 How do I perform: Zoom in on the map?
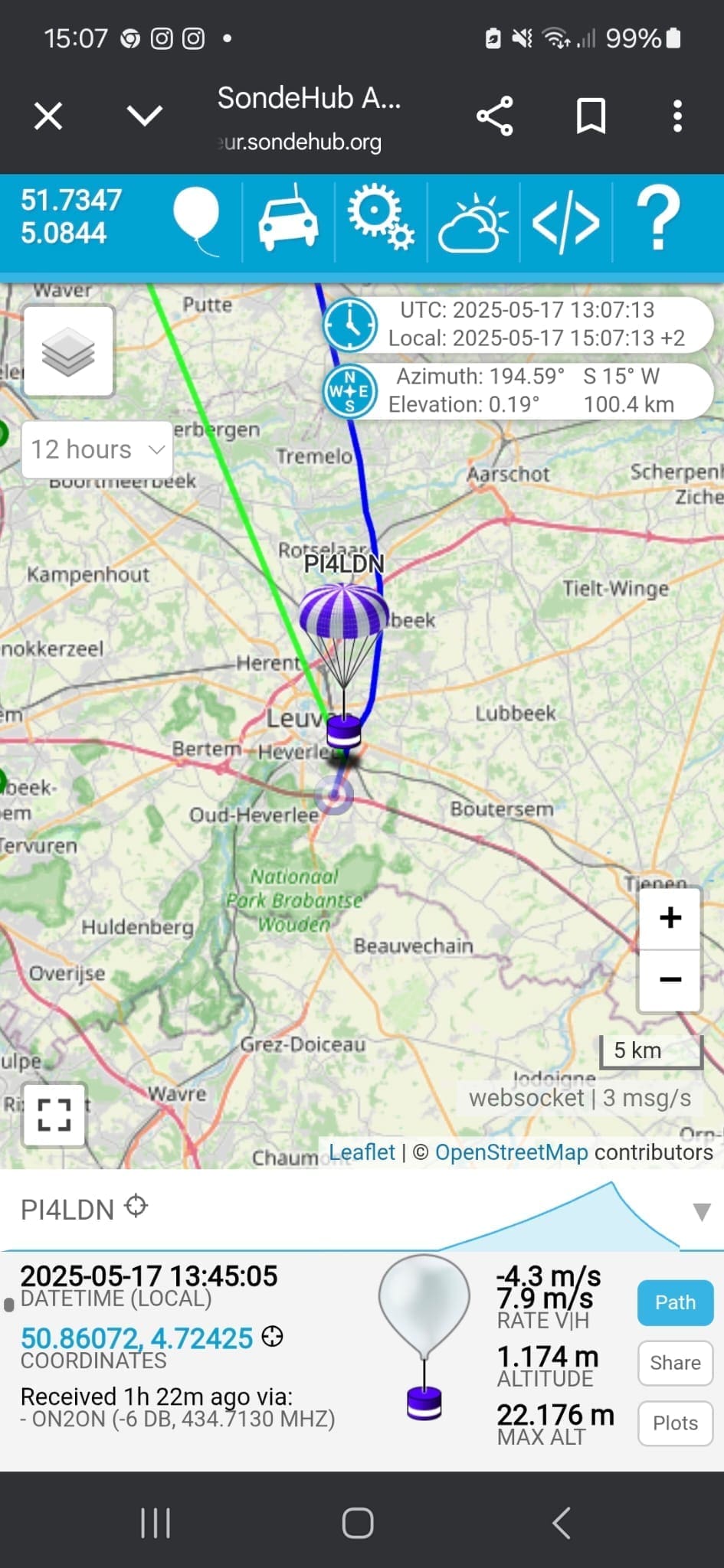coord(670,918)
